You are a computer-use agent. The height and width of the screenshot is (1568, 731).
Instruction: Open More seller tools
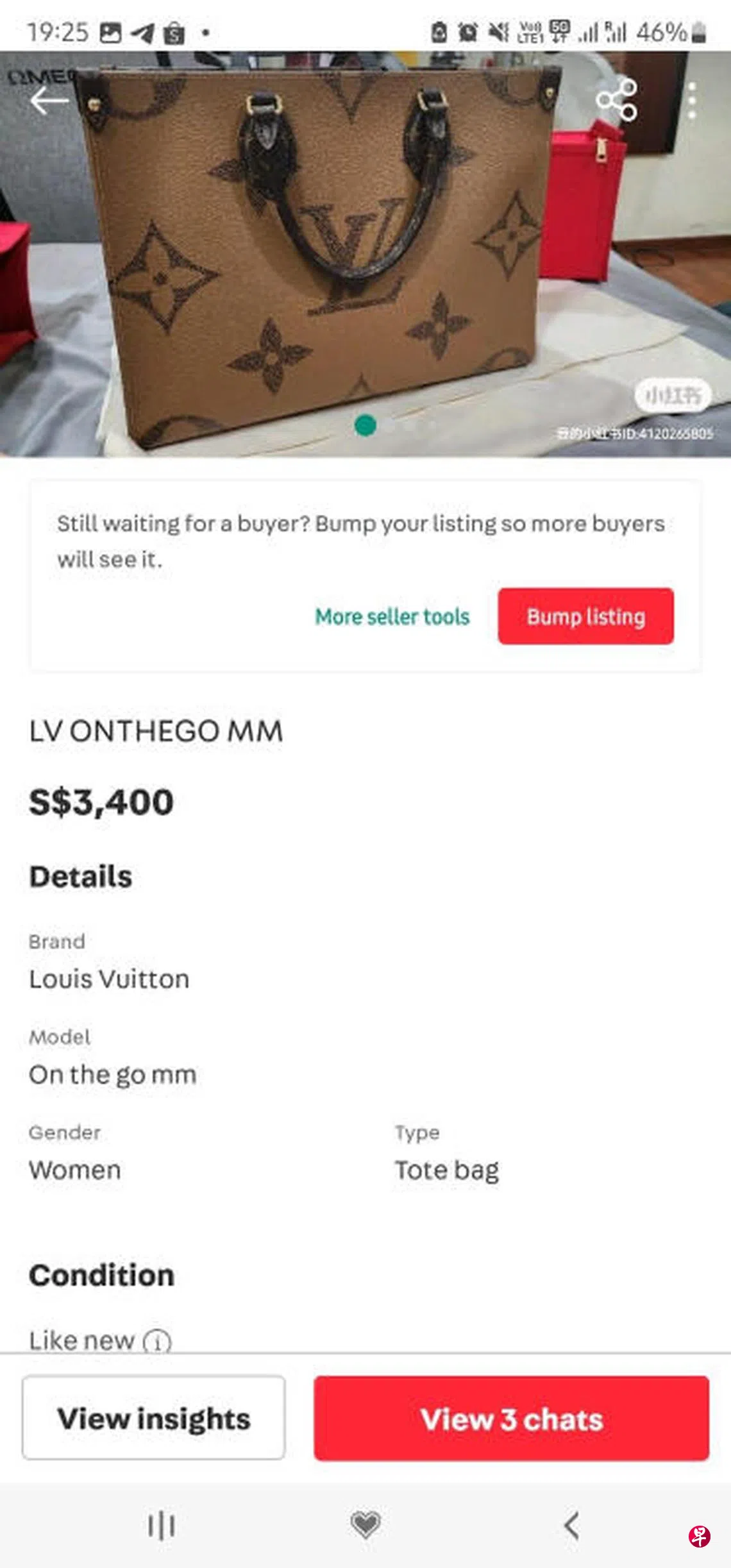pyautogui.click(x=392, y=617)
